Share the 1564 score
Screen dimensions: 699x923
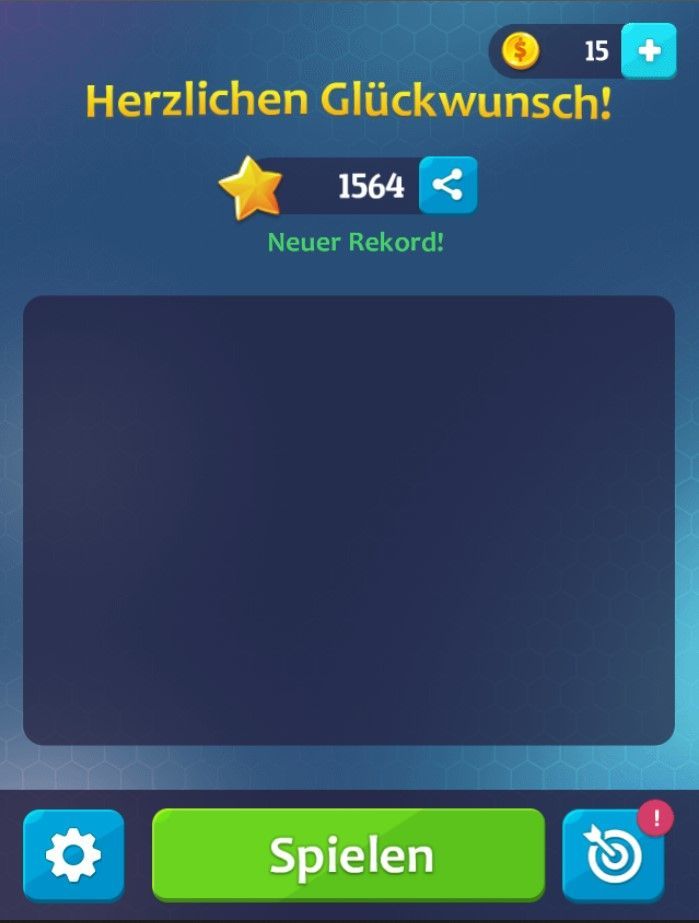tap(447, 185)
